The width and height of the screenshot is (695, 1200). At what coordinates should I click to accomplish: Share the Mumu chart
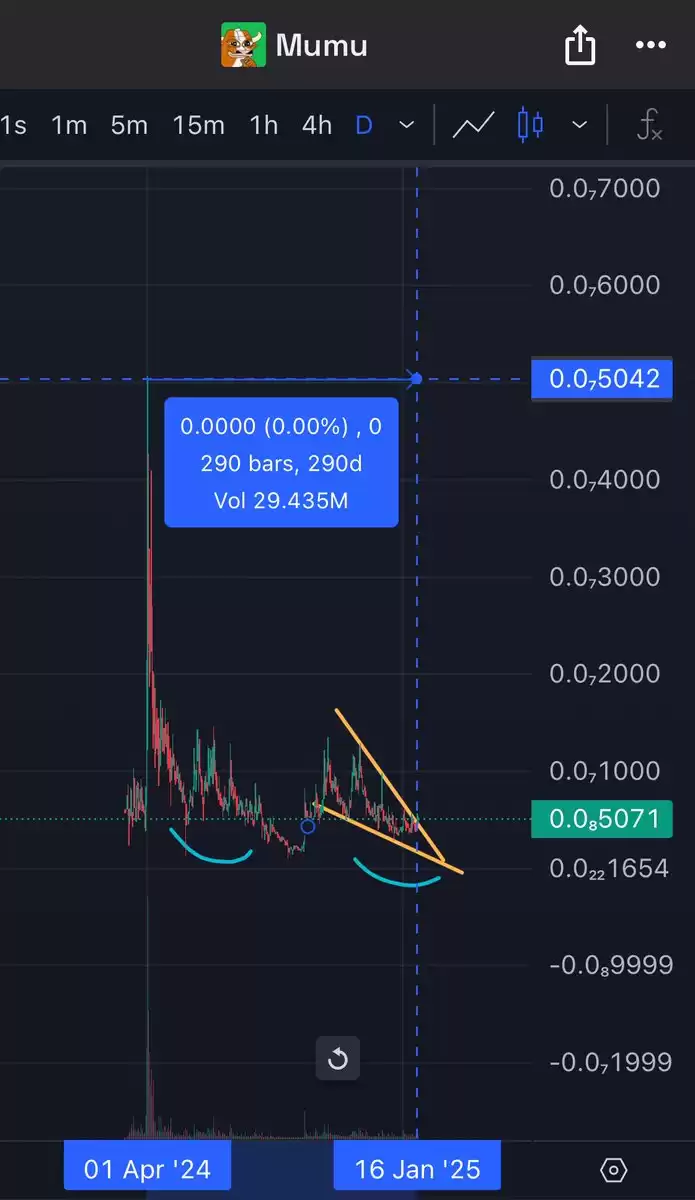[x=580, y=46]
